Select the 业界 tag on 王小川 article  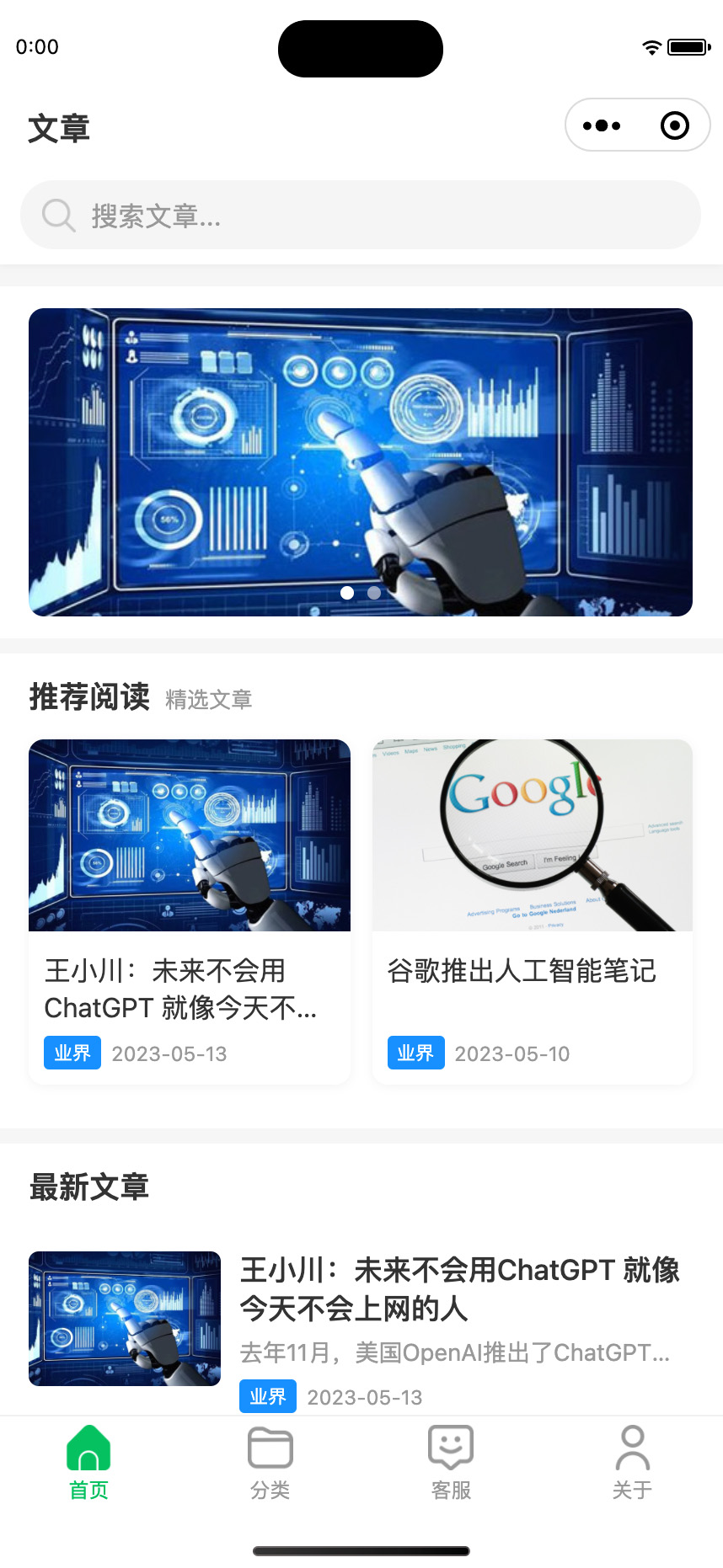pyautogui.click(x=72, y=1052)
